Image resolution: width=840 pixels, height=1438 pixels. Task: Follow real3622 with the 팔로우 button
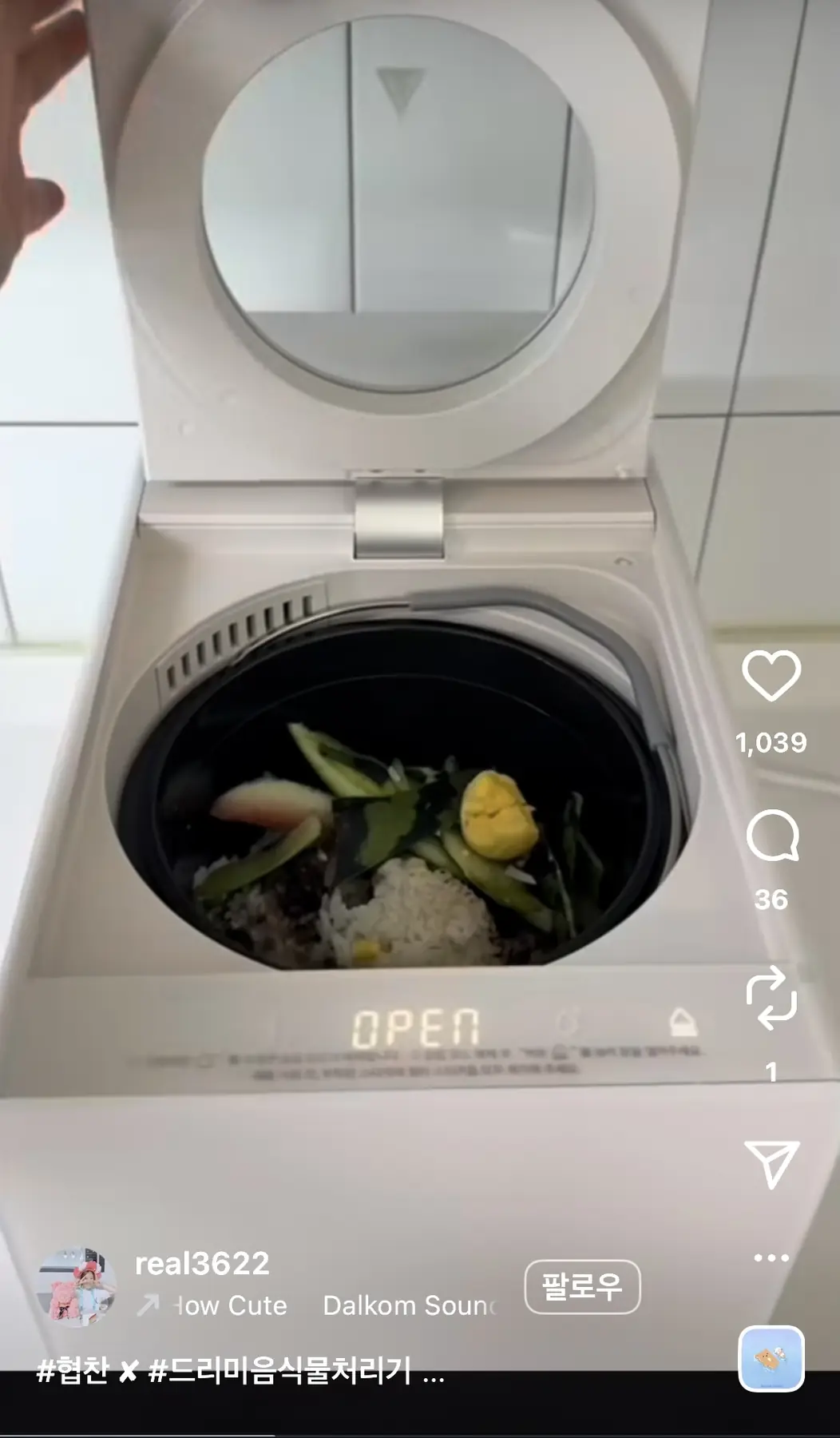pyautogui.click(x=582, y=1286)
